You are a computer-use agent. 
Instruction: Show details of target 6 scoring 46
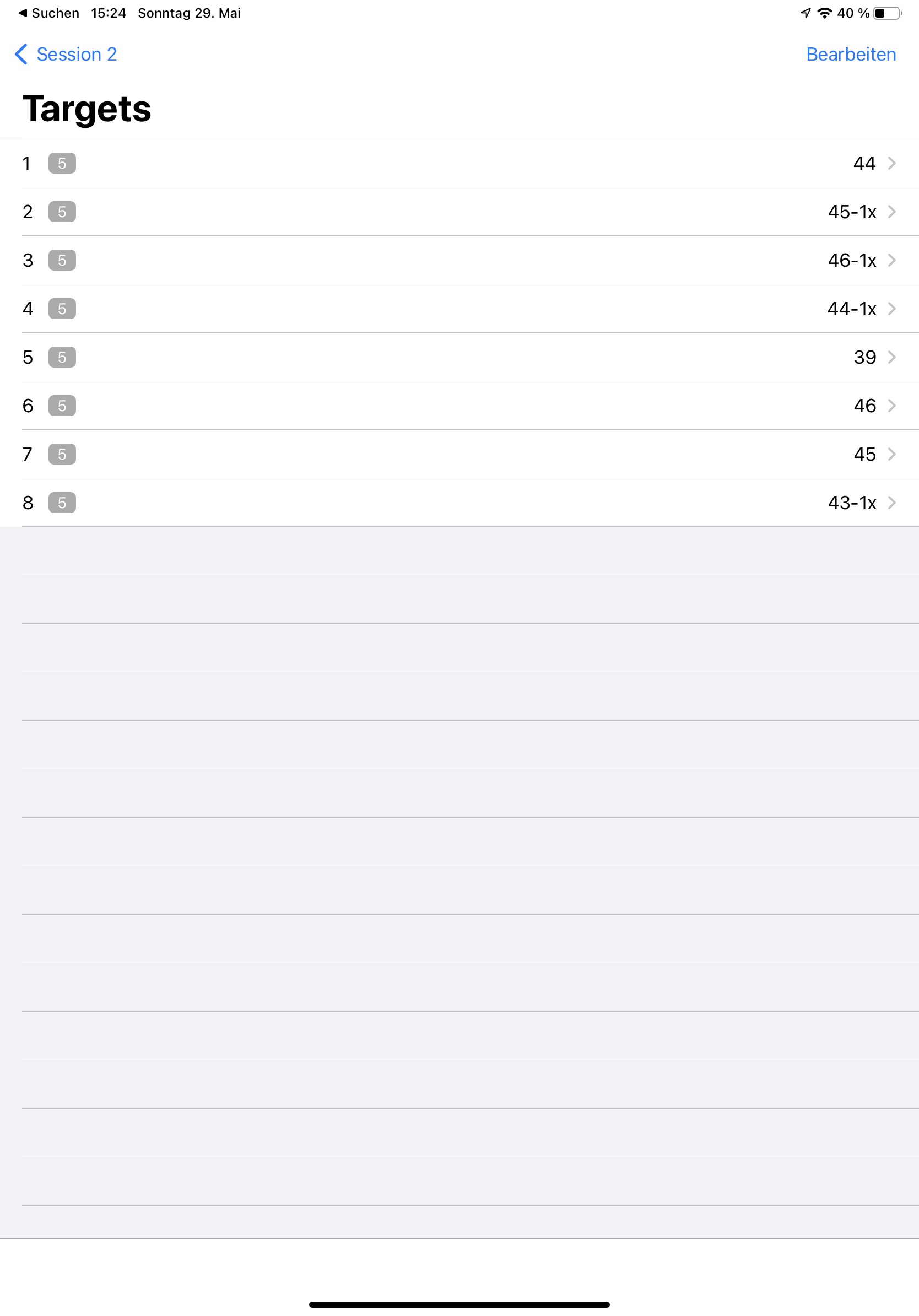[x=458, y=406]
